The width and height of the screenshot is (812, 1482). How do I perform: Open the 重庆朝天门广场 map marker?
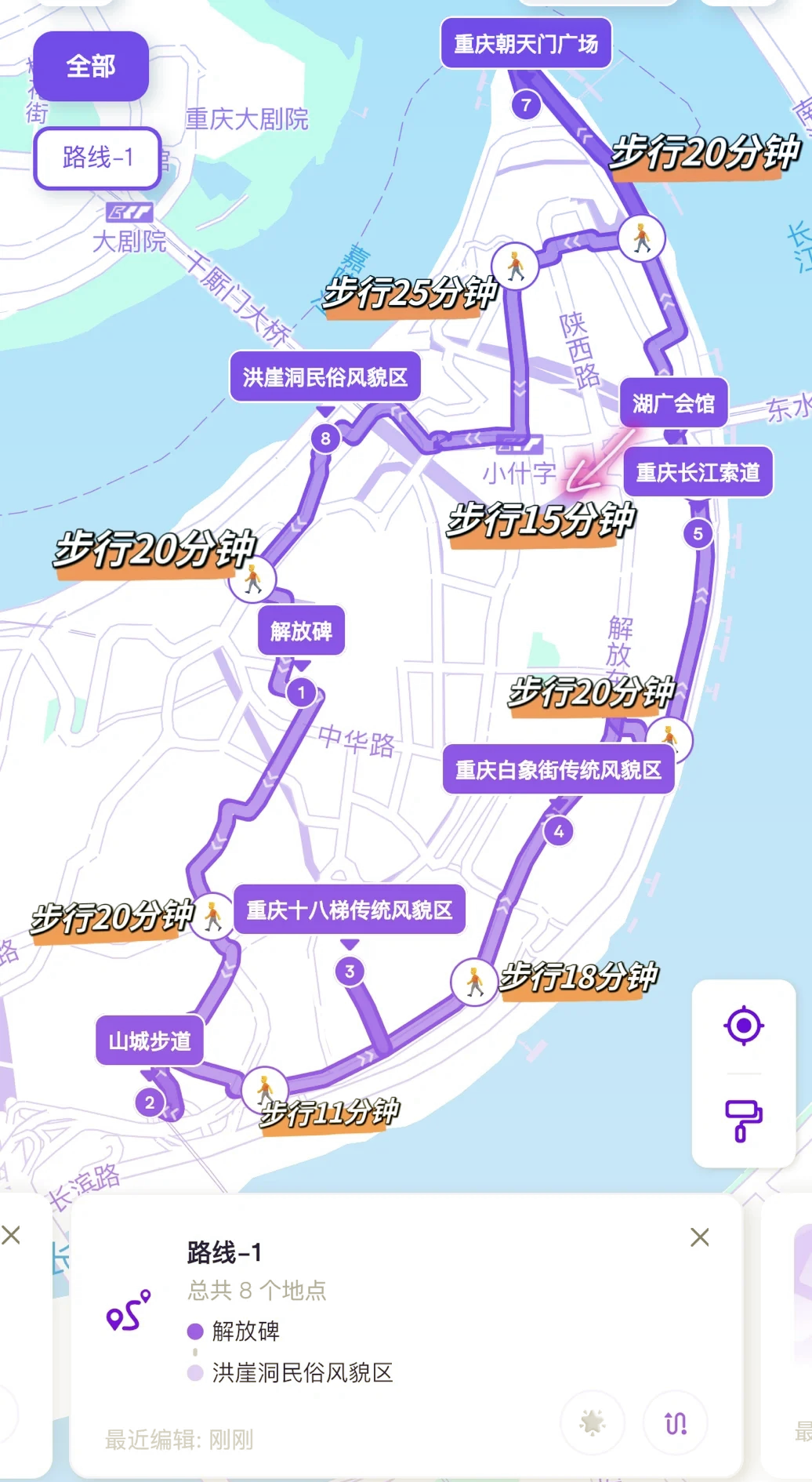526,44
